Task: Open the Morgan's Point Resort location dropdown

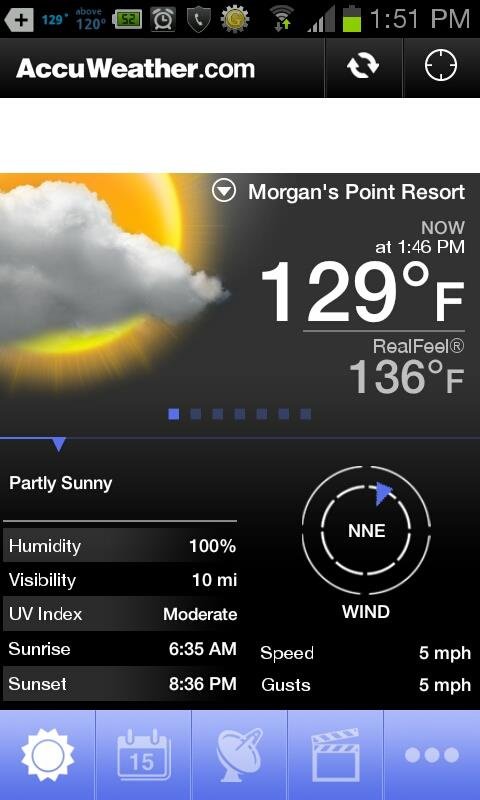Action: point(224,192)
